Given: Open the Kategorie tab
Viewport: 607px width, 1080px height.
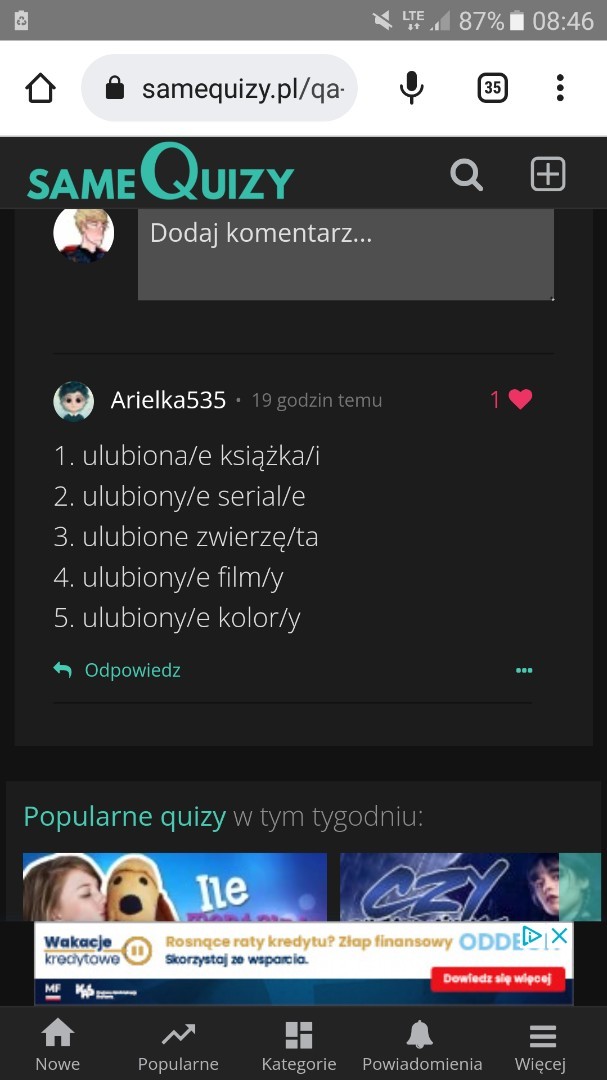Looking at the screenshot, I should (x=299, y=1045).
